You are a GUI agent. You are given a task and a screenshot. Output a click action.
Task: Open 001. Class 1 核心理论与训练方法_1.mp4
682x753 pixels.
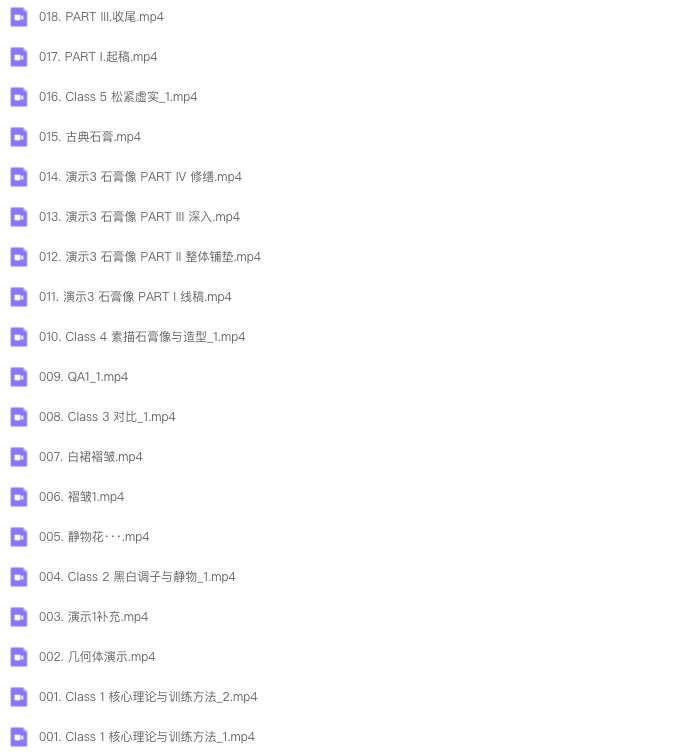(146, 737)
